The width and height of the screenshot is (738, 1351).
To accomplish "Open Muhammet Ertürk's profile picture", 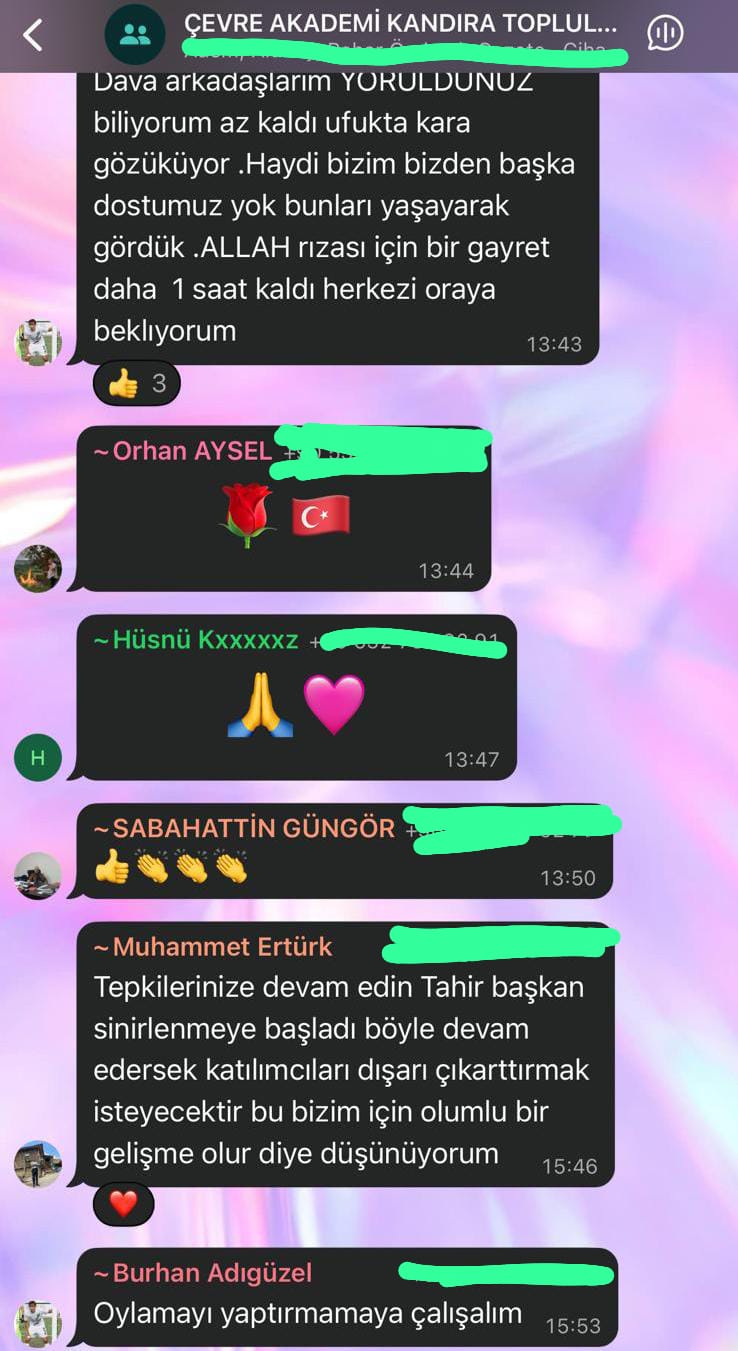I will [38, 1163].
